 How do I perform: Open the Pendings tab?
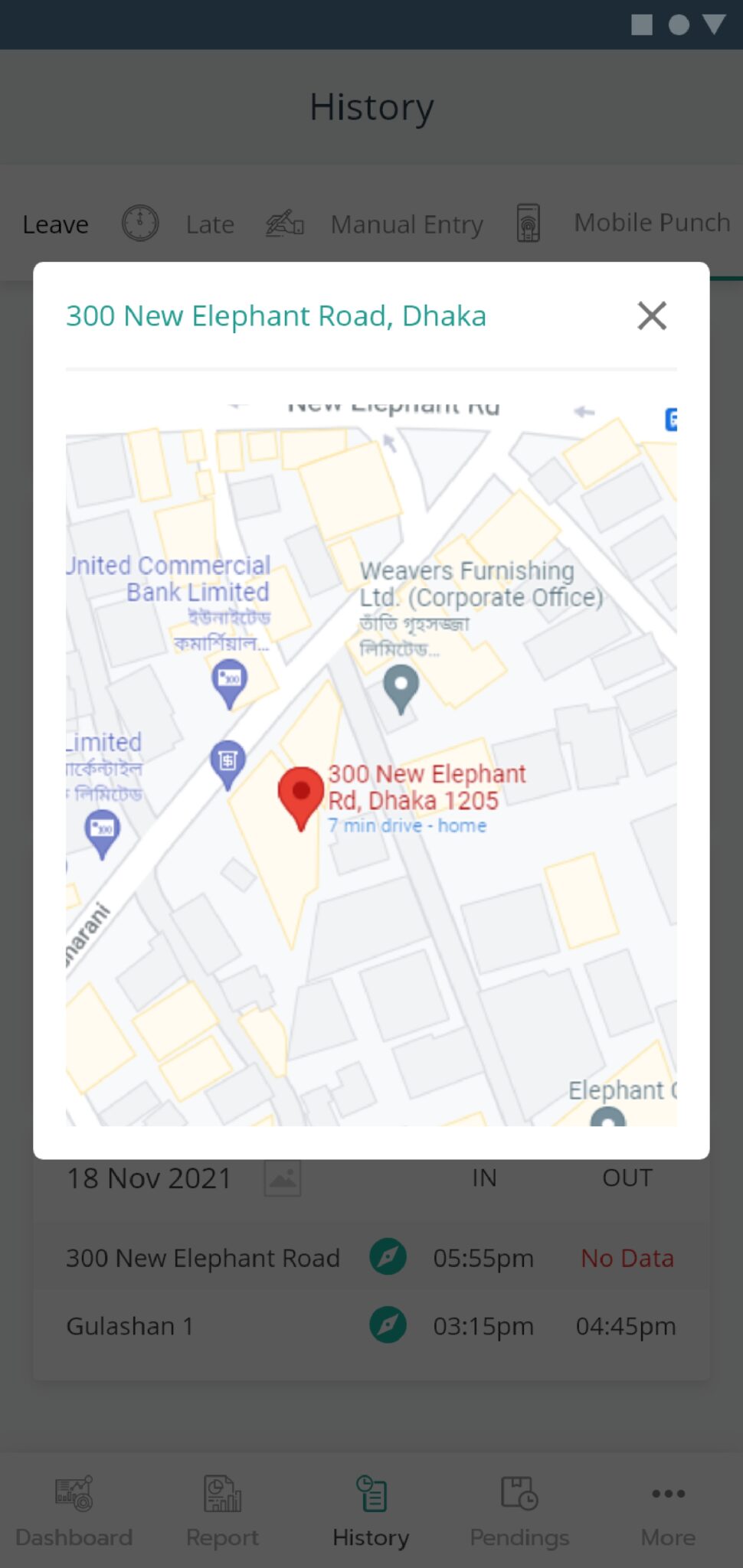tap(519, 1513)
